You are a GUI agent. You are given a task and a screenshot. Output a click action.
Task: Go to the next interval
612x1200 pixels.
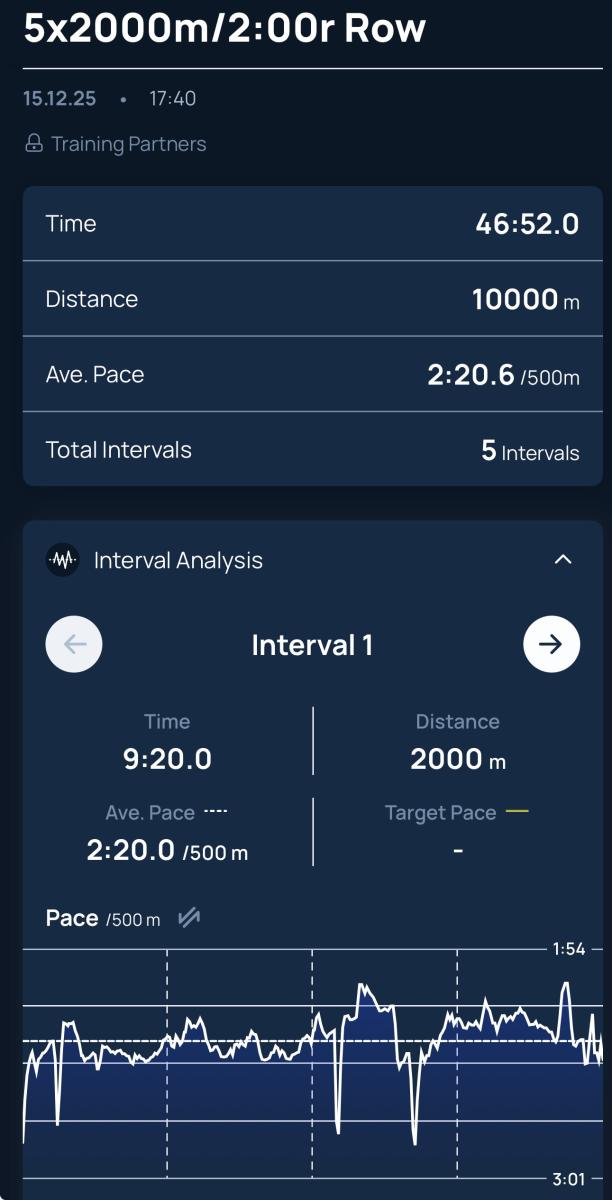point(551,644)
